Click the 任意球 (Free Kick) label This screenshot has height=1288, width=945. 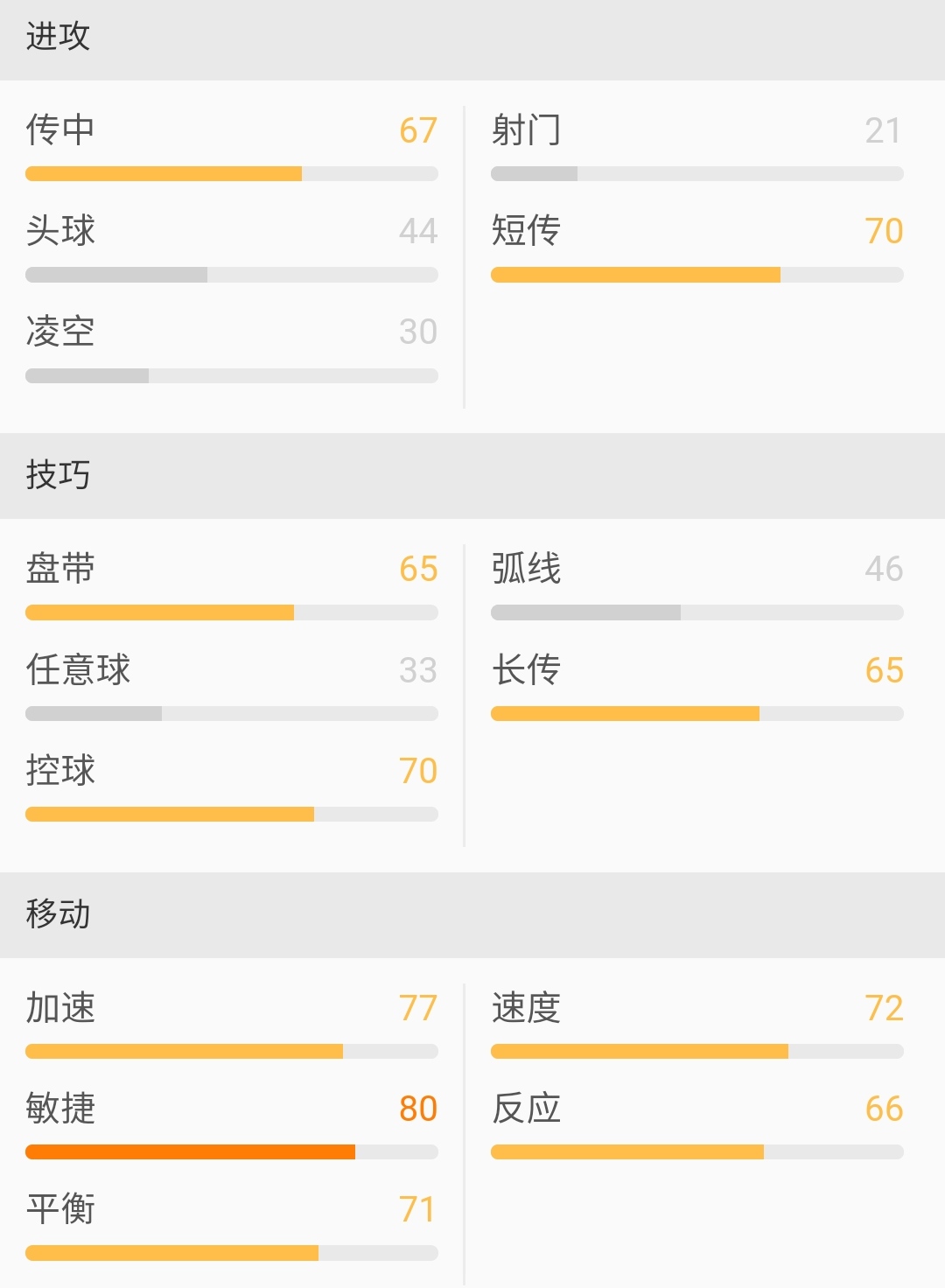[79, 671]
